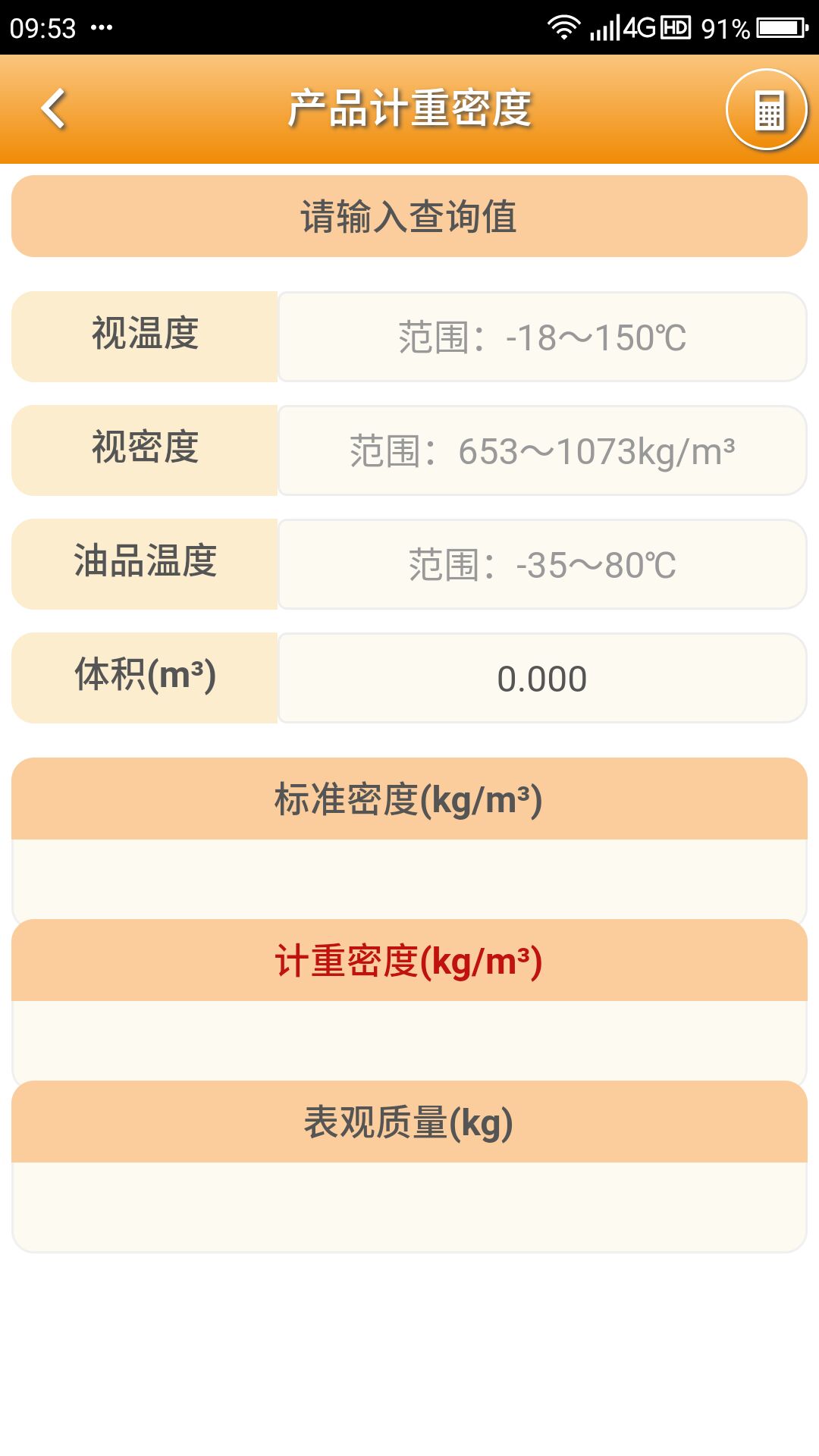Enter a value in the 视密度 field
The image size is (819, 1456).
coord(541,451)
